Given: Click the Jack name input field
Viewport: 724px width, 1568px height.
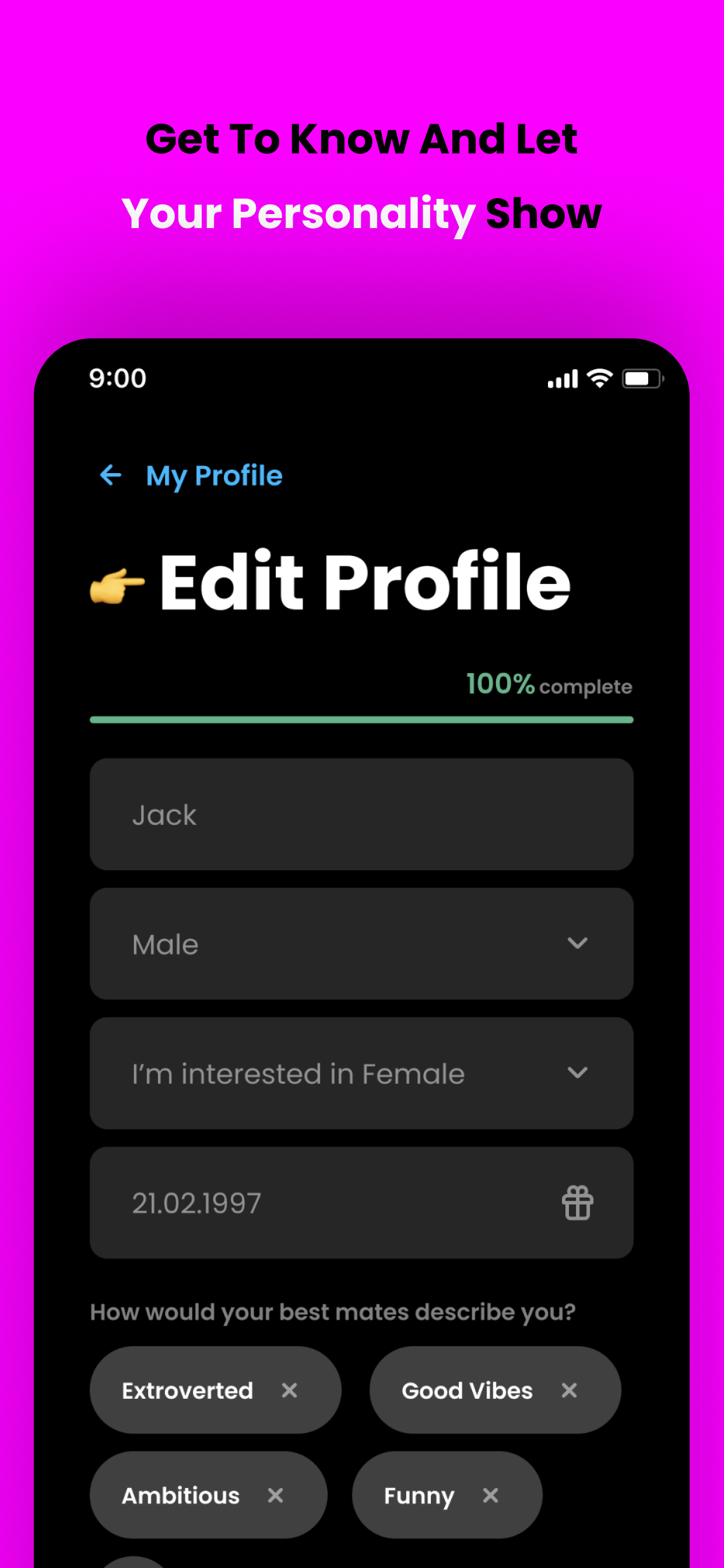Looking at the screenshot, I should click(x=361, y=814).
